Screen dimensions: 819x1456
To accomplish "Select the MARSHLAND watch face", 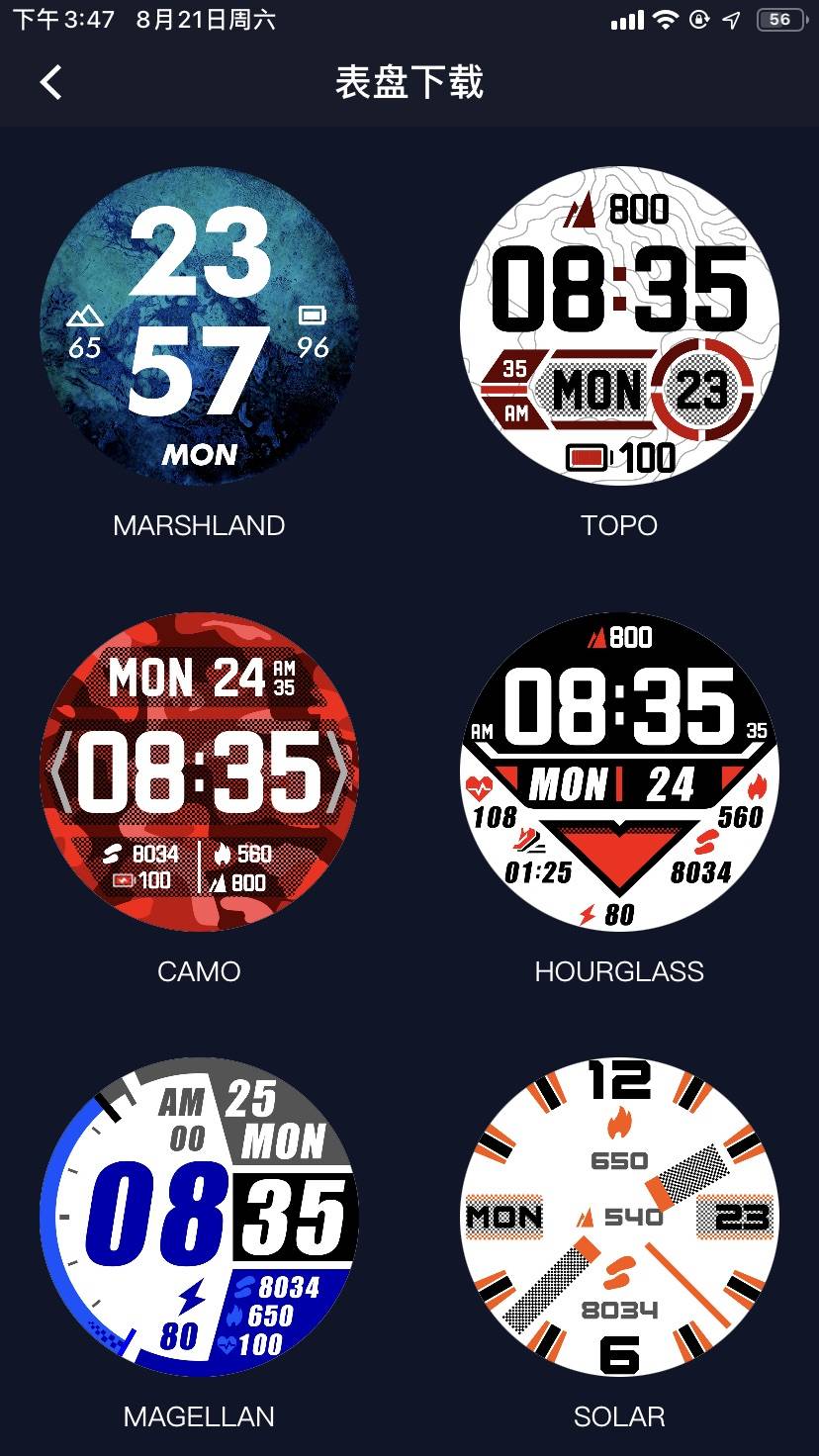I will 199,326.
